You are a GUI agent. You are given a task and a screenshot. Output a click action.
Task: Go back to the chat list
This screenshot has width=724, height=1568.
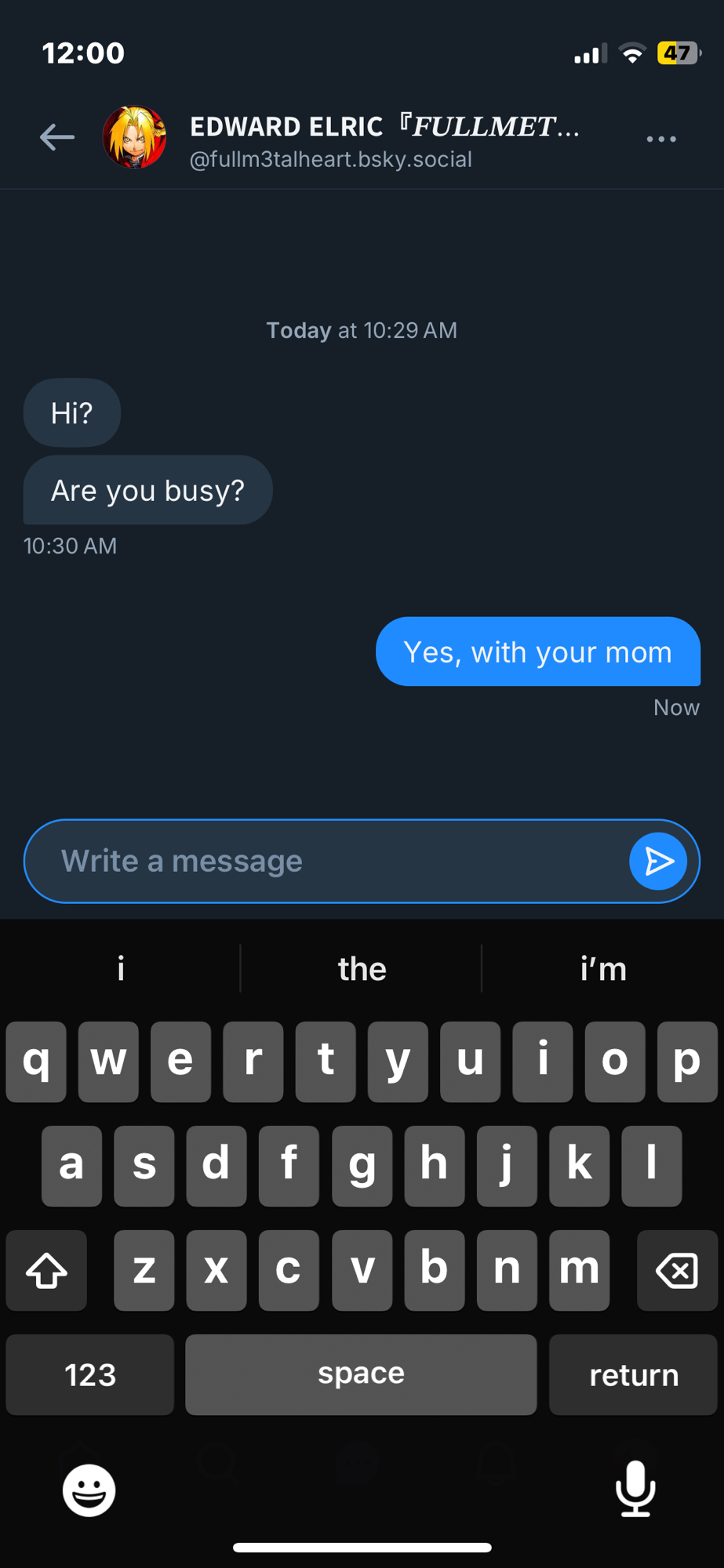point(57,138)
